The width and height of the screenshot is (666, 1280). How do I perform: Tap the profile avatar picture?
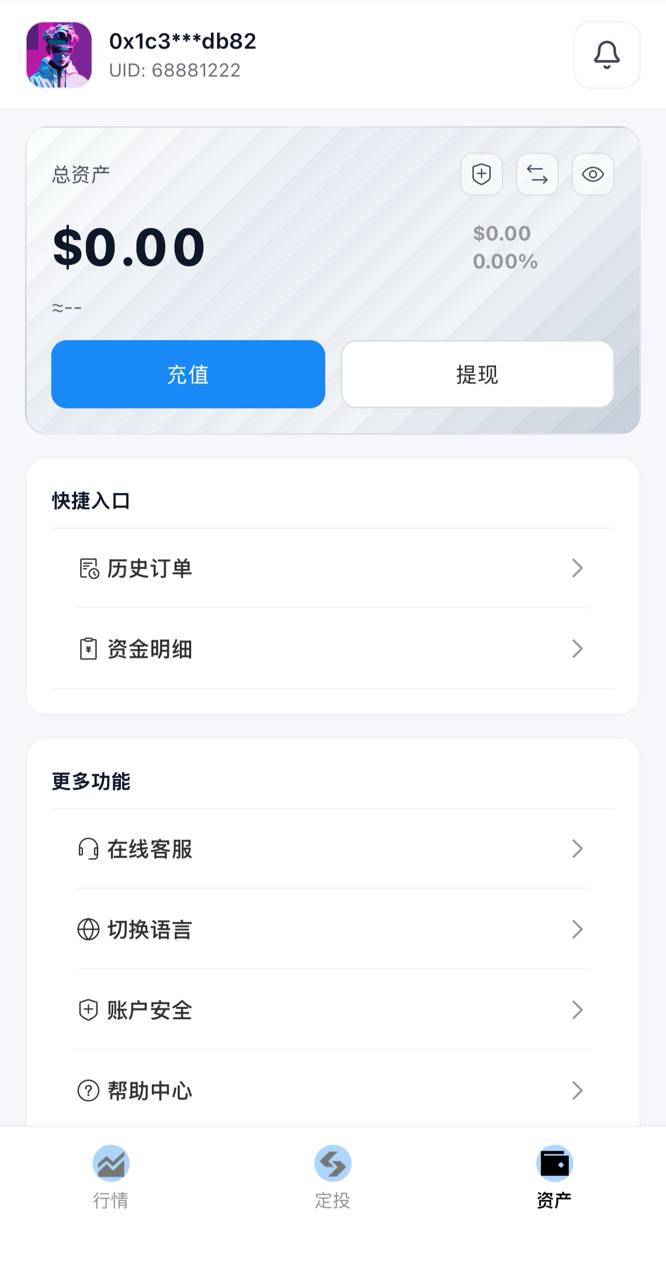59,55
